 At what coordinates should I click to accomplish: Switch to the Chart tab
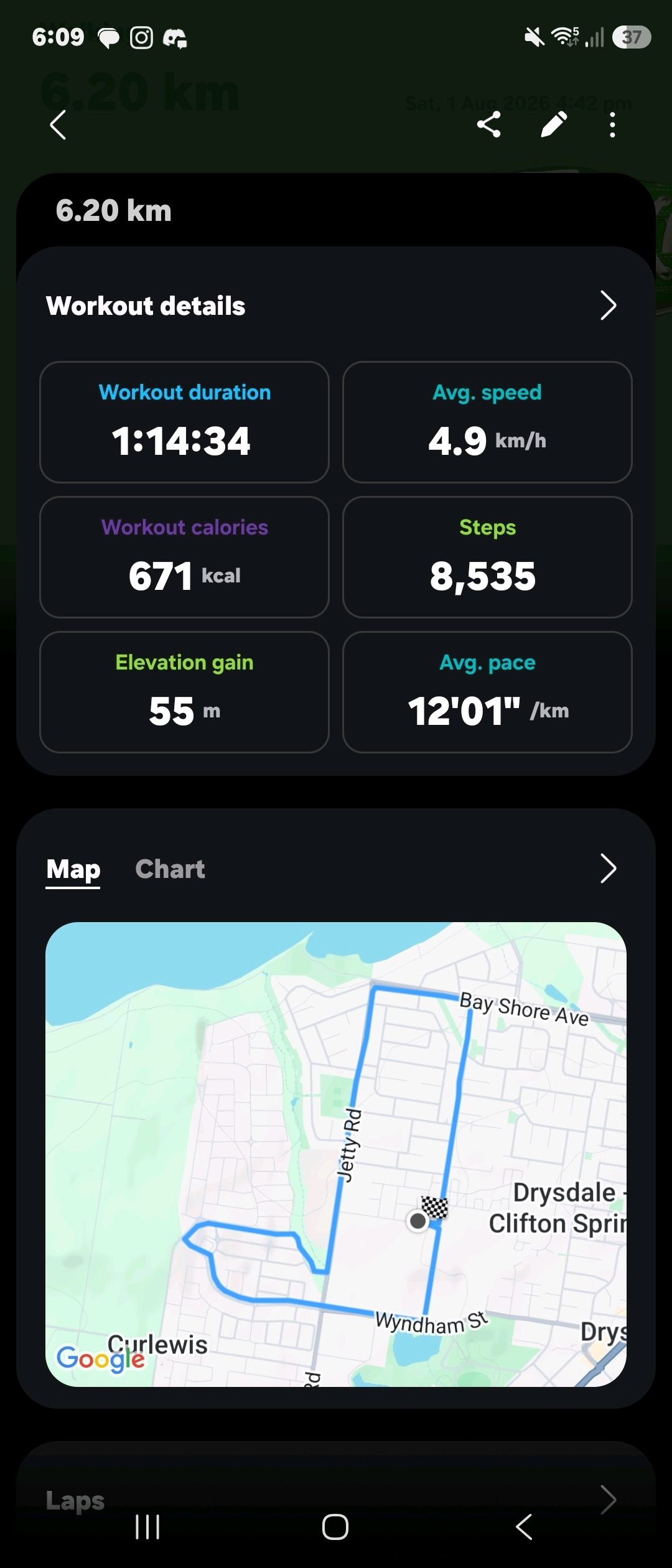pos(170,869)
